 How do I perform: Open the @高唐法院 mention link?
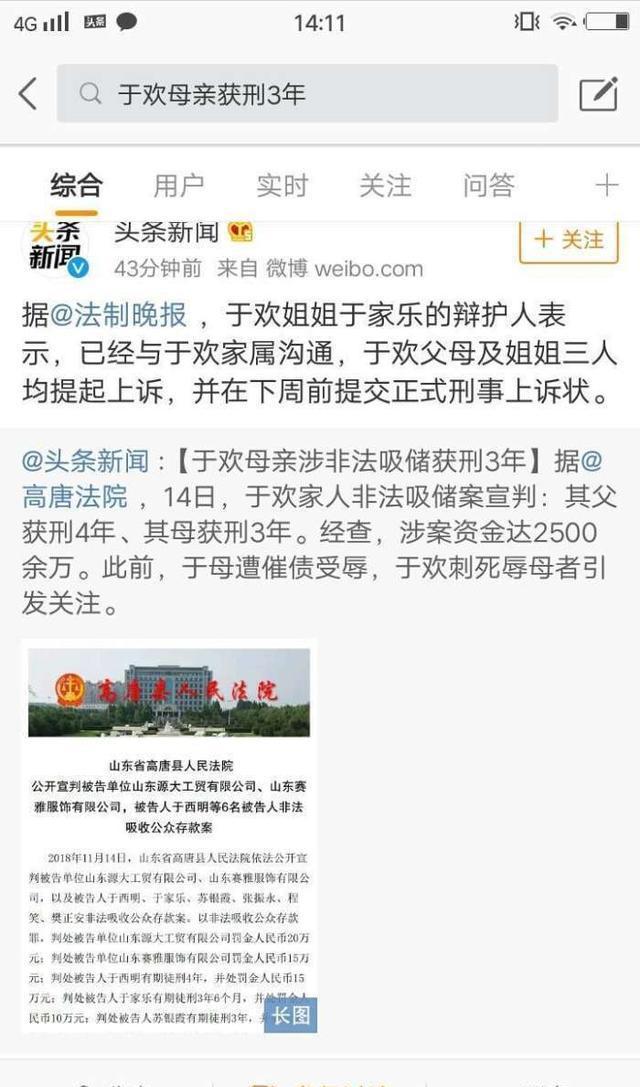click(75, 496)
